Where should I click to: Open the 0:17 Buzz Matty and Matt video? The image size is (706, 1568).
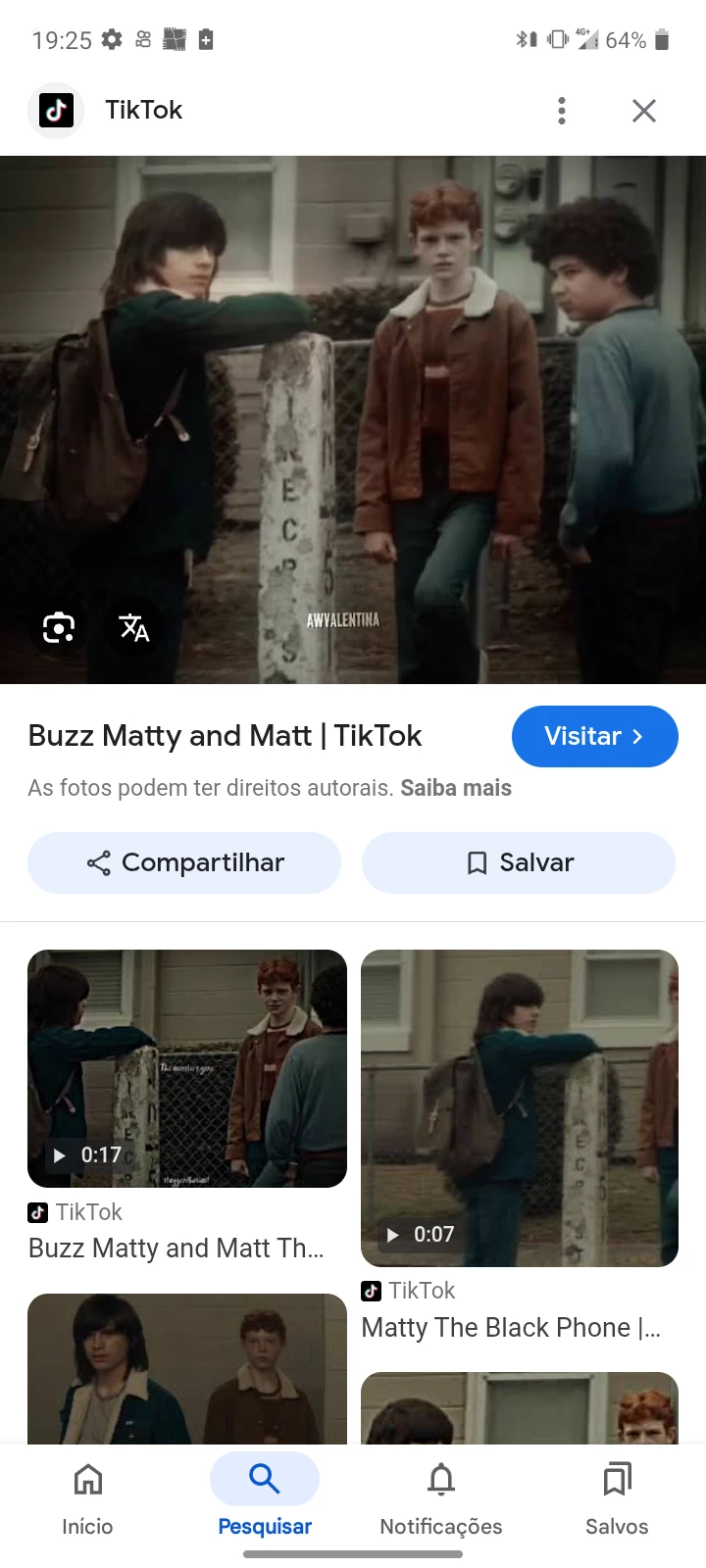186,1068
